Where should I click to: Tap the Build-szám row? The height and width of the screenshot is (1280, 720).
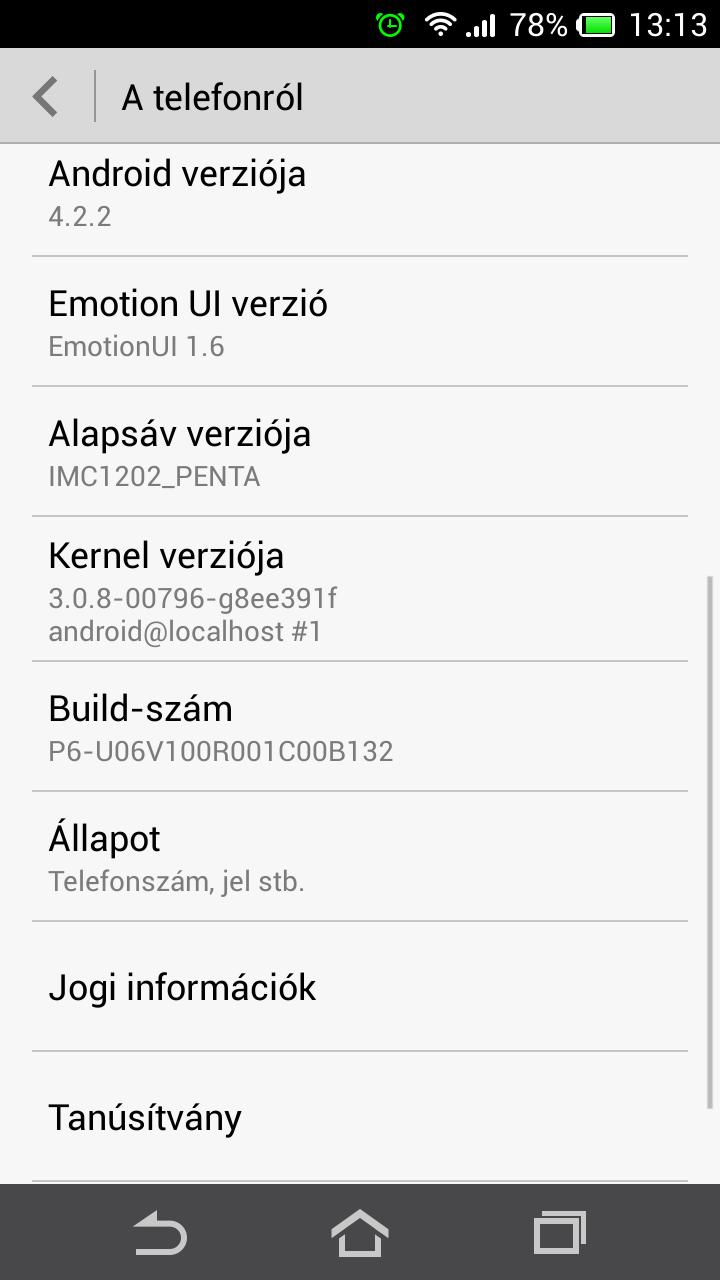(360, 727)
